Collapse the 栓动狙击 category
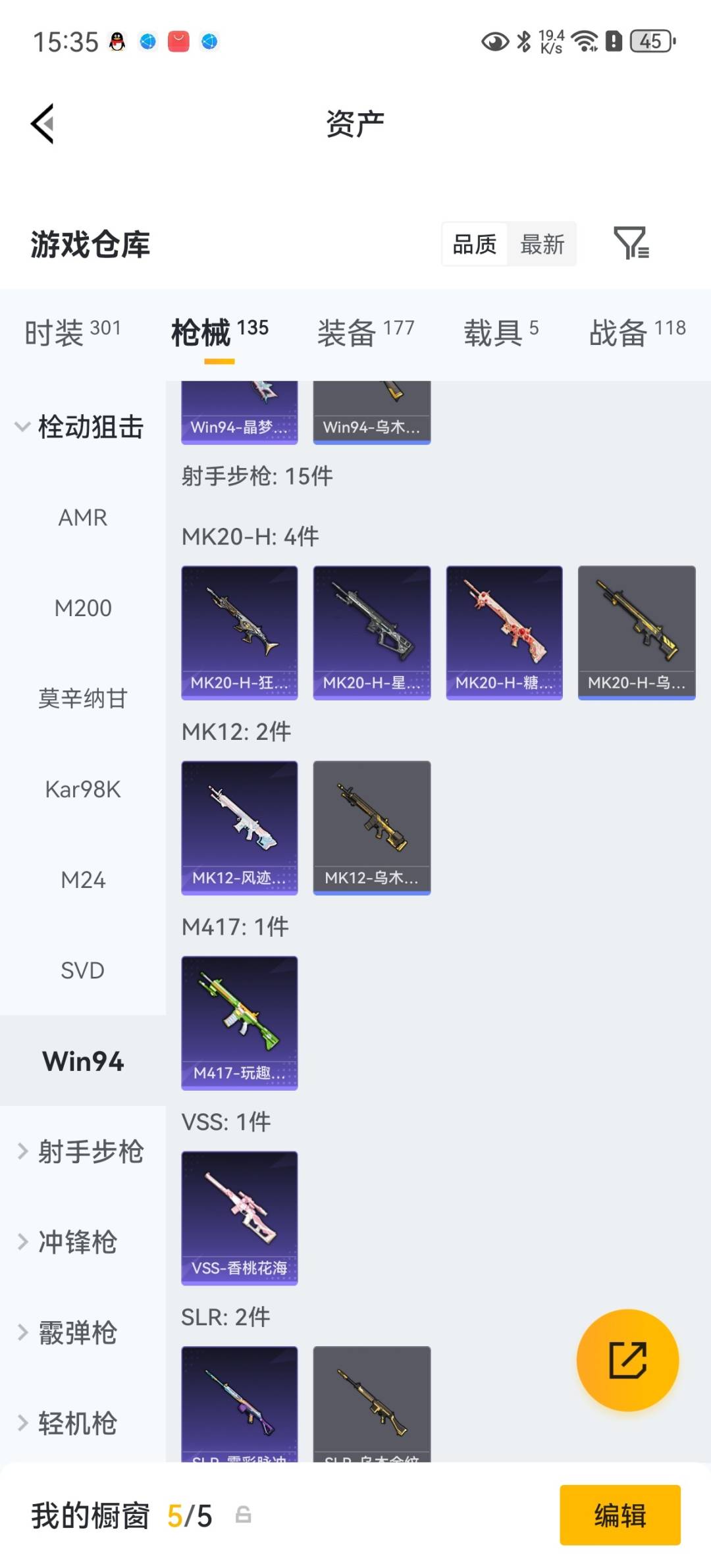This screenshot has width=711, height=1568. point(82,427)
